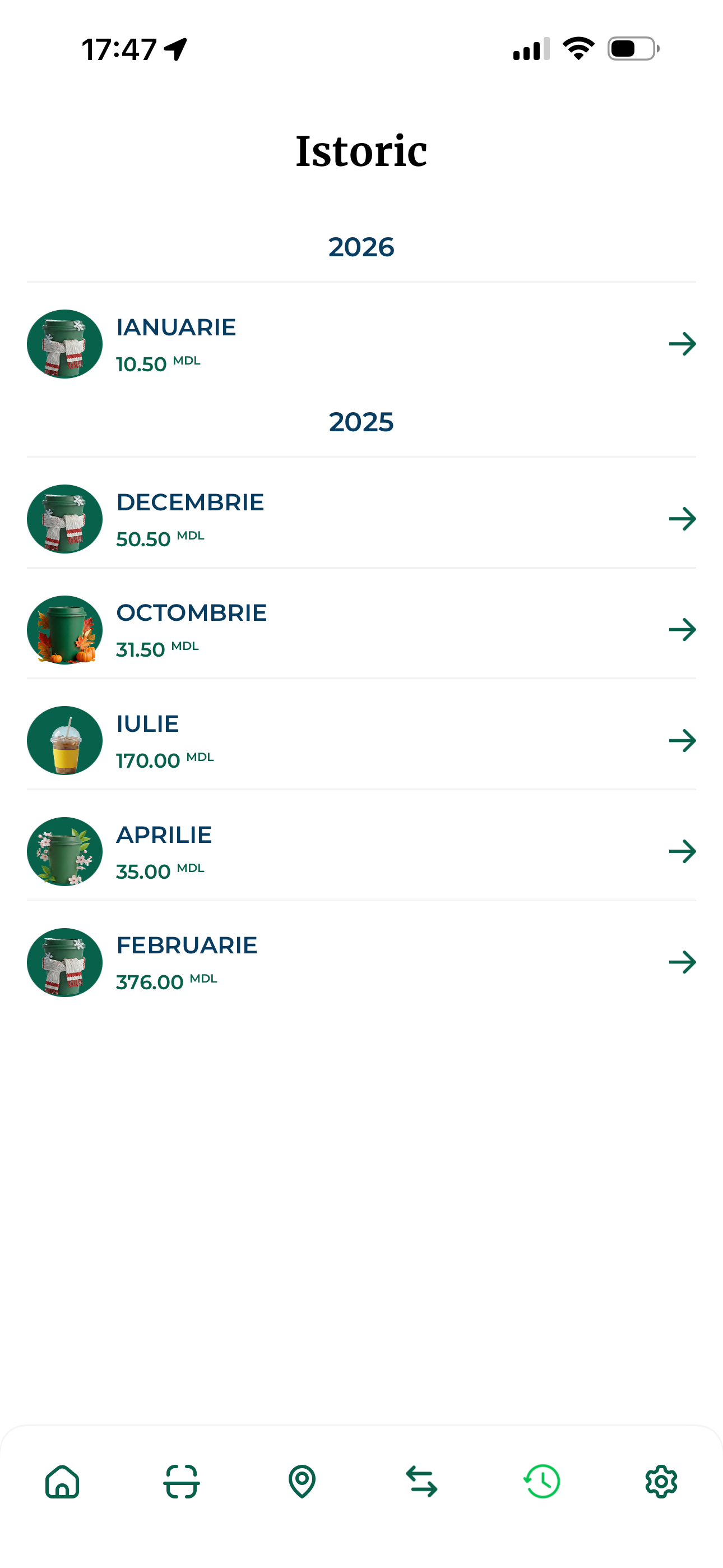View Octombrie purchase history
The height and width of the screenshot is (1568, 723).
coord(361,629)
